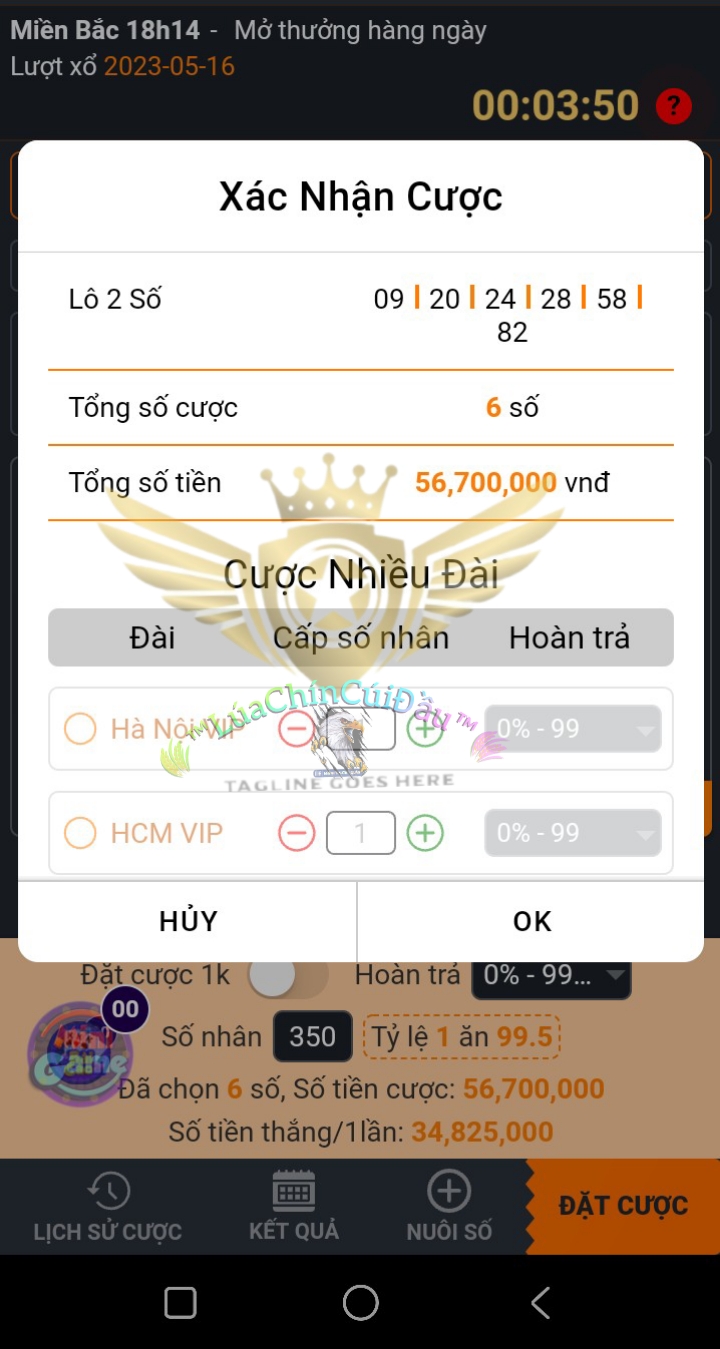Decrease the HCM VIP multiplier

pos(296,833)
